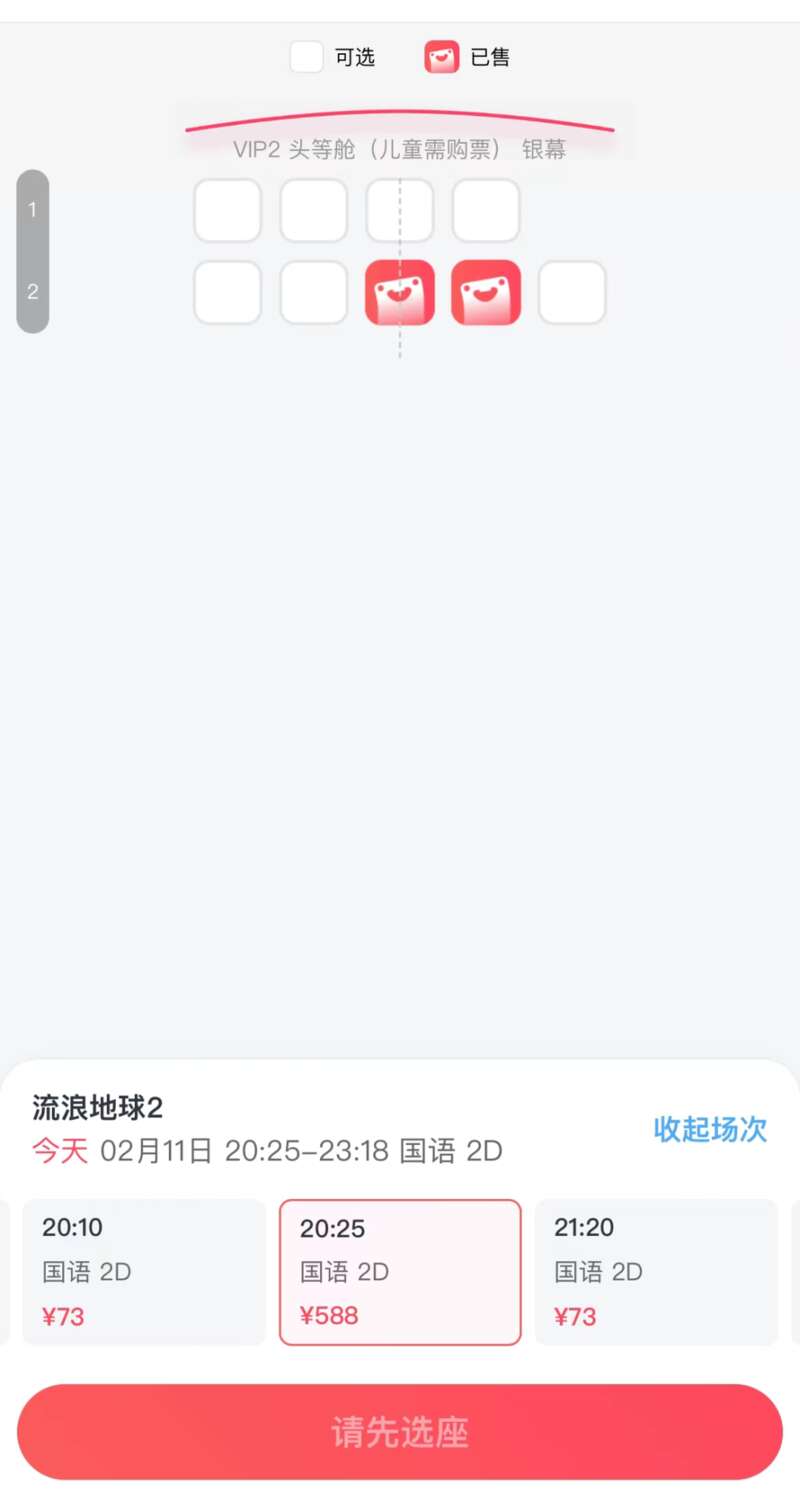Tap the 请先选座 button
800x1510 pixels.
pyautogui.click(x=400, y=1432)
